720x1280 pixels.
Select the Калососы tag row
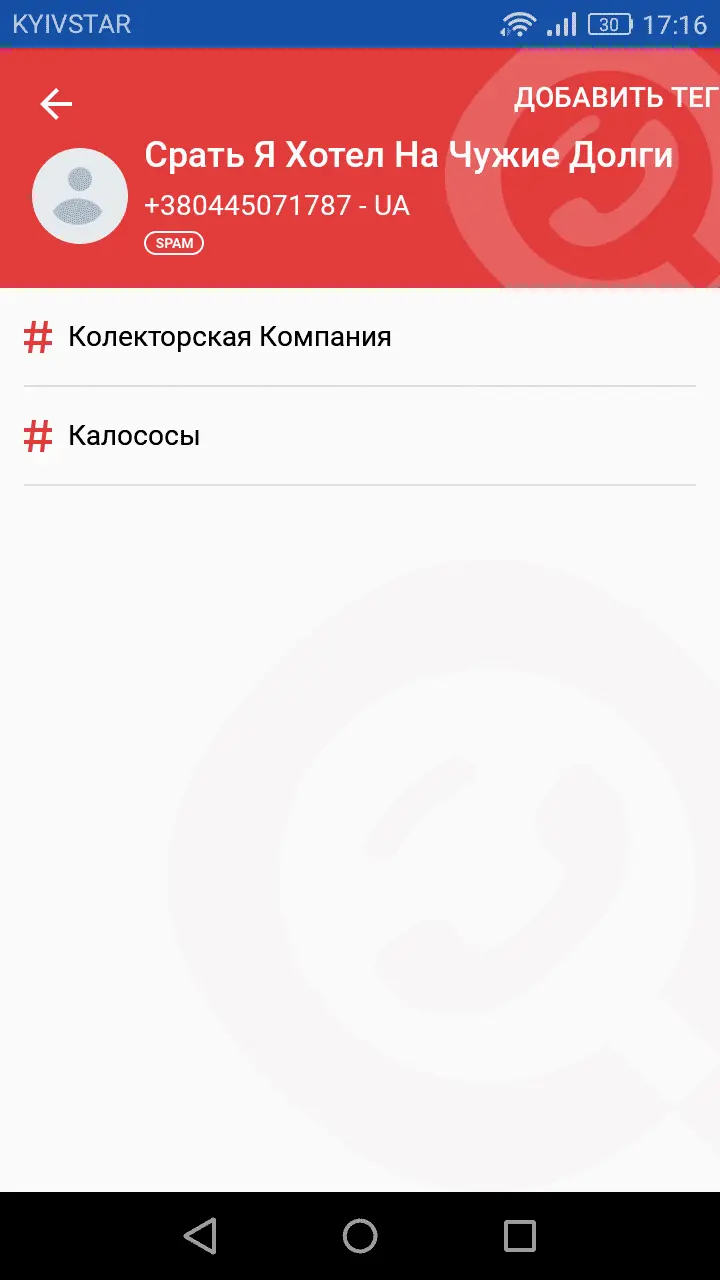click(134, 436)
